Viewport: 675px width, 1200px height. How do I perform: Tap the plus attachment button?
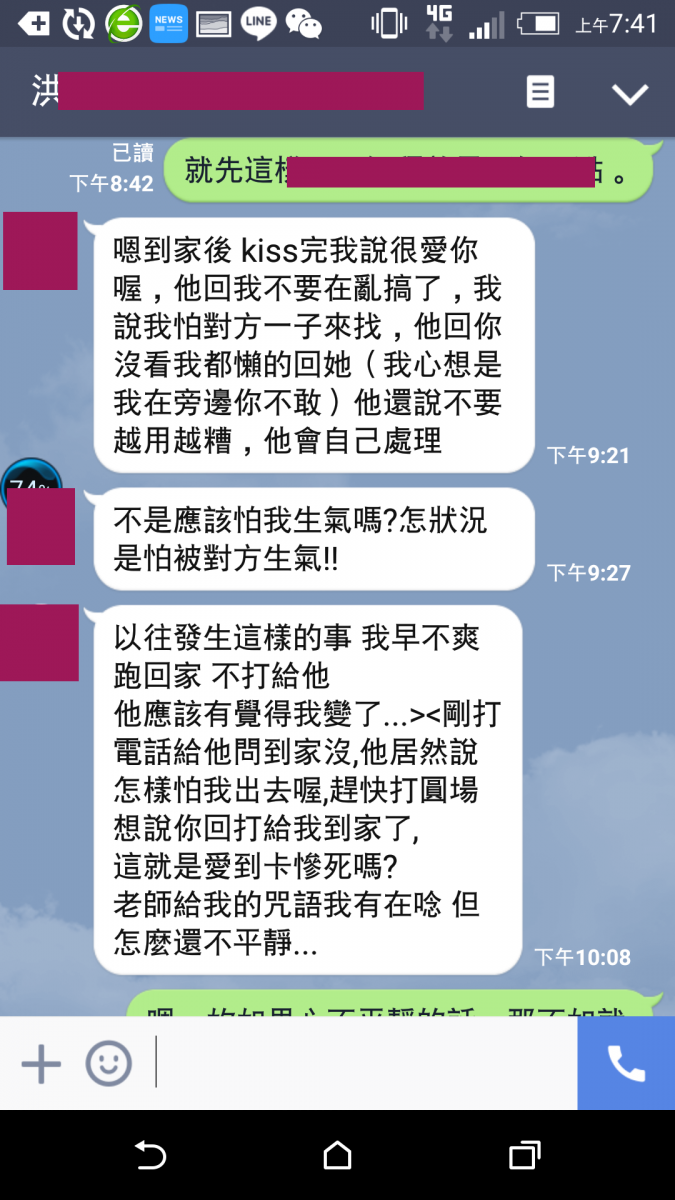click(41, 1064)
